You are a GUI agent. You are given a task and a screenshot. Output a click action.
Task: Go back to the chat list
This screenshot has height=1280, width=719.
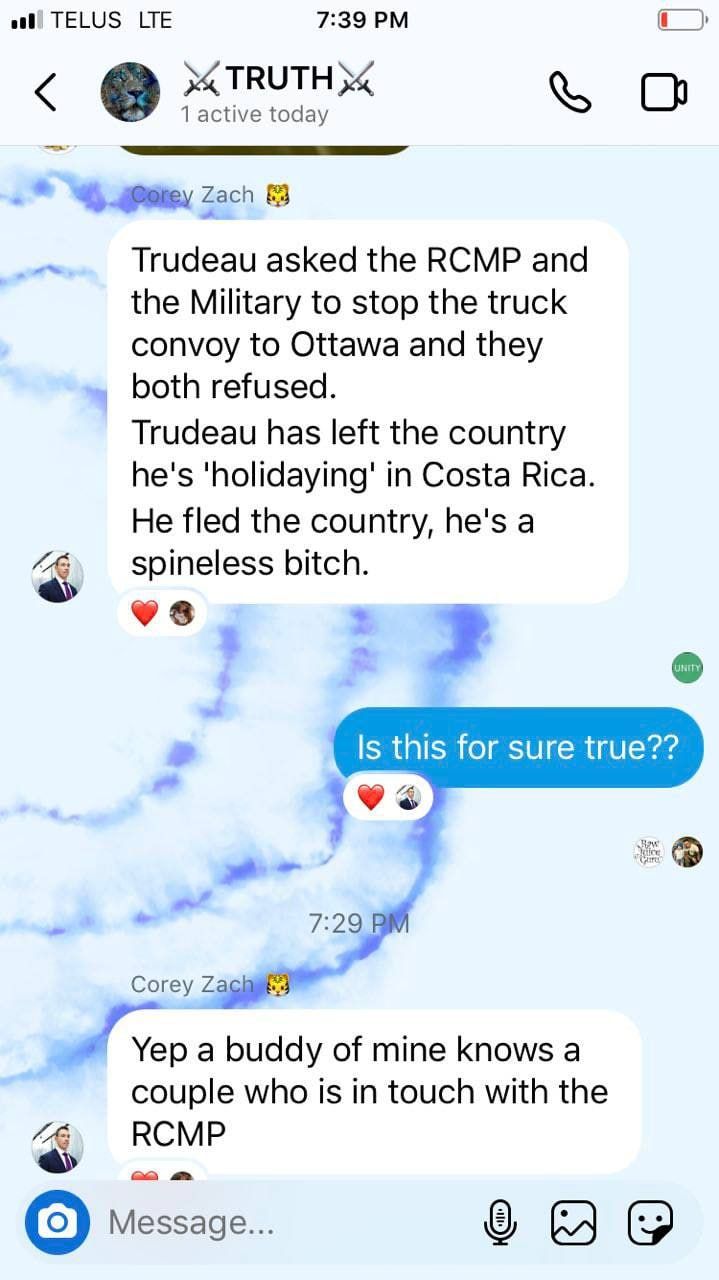pyautogui.click(x=45, y=93)
